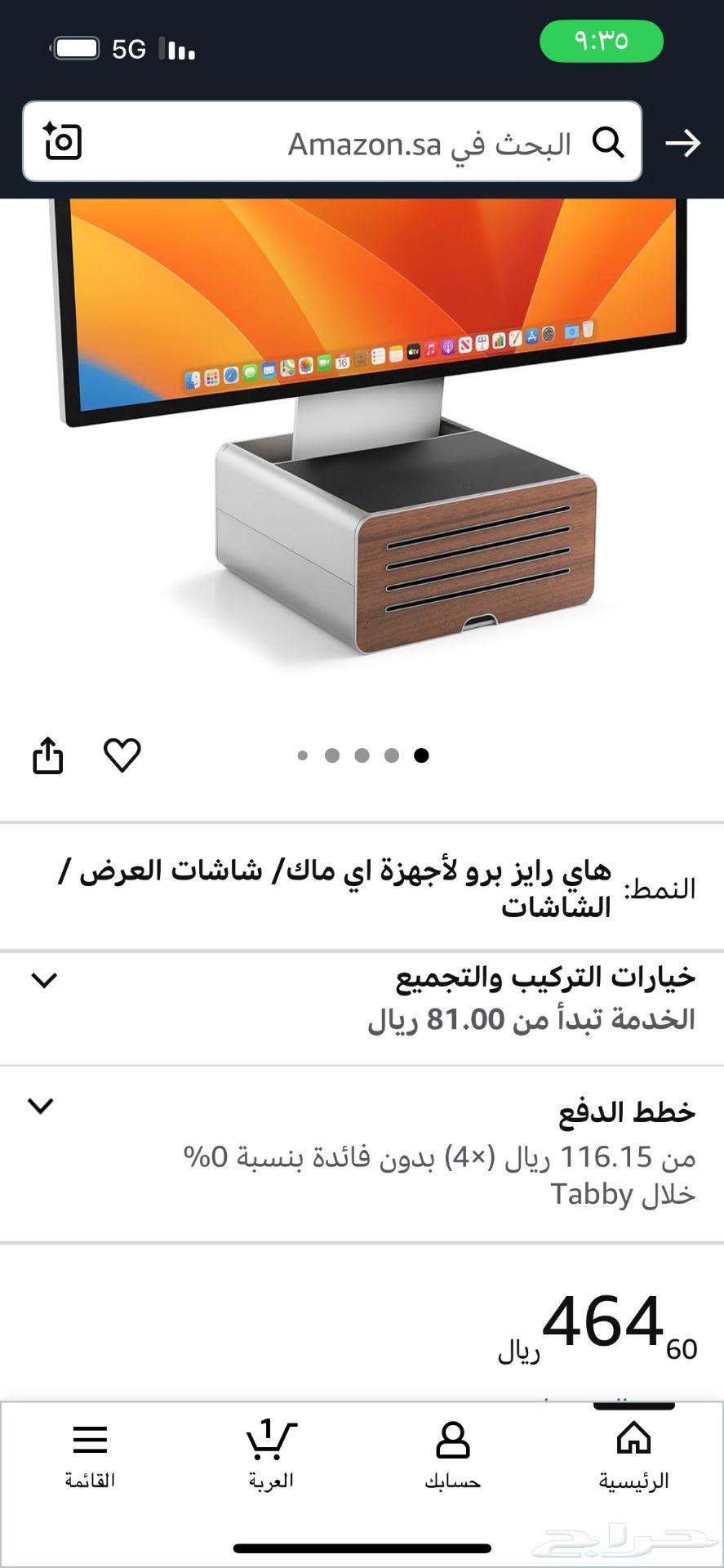Tap the magnifying glass search icon
Image resolution: width=724 pixels, height=1568 pixels.
pyautogui.click(x=609, y=142)
